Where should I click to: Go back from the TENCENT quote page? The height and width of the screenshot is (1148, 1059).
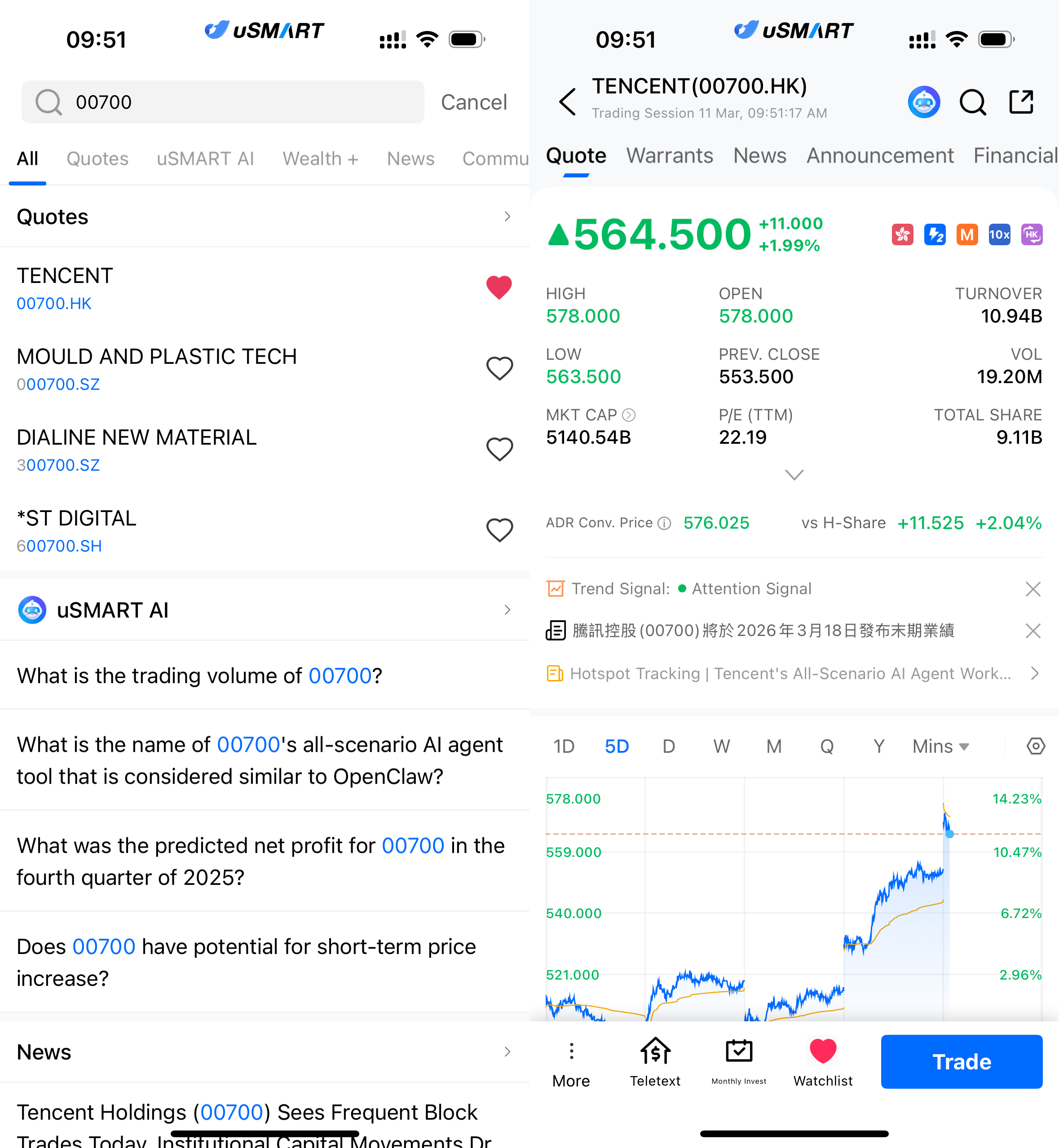[567, 102]
